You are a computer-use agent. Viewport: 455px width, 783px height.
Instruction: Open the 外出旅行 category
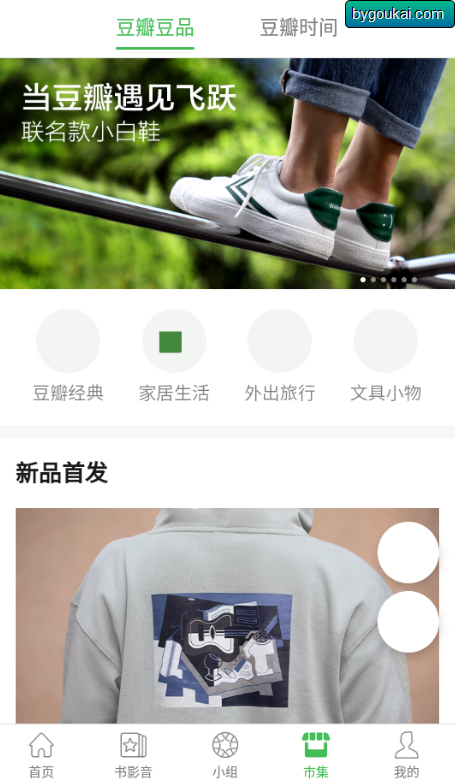pyautogui.click(x=280, y=356)
